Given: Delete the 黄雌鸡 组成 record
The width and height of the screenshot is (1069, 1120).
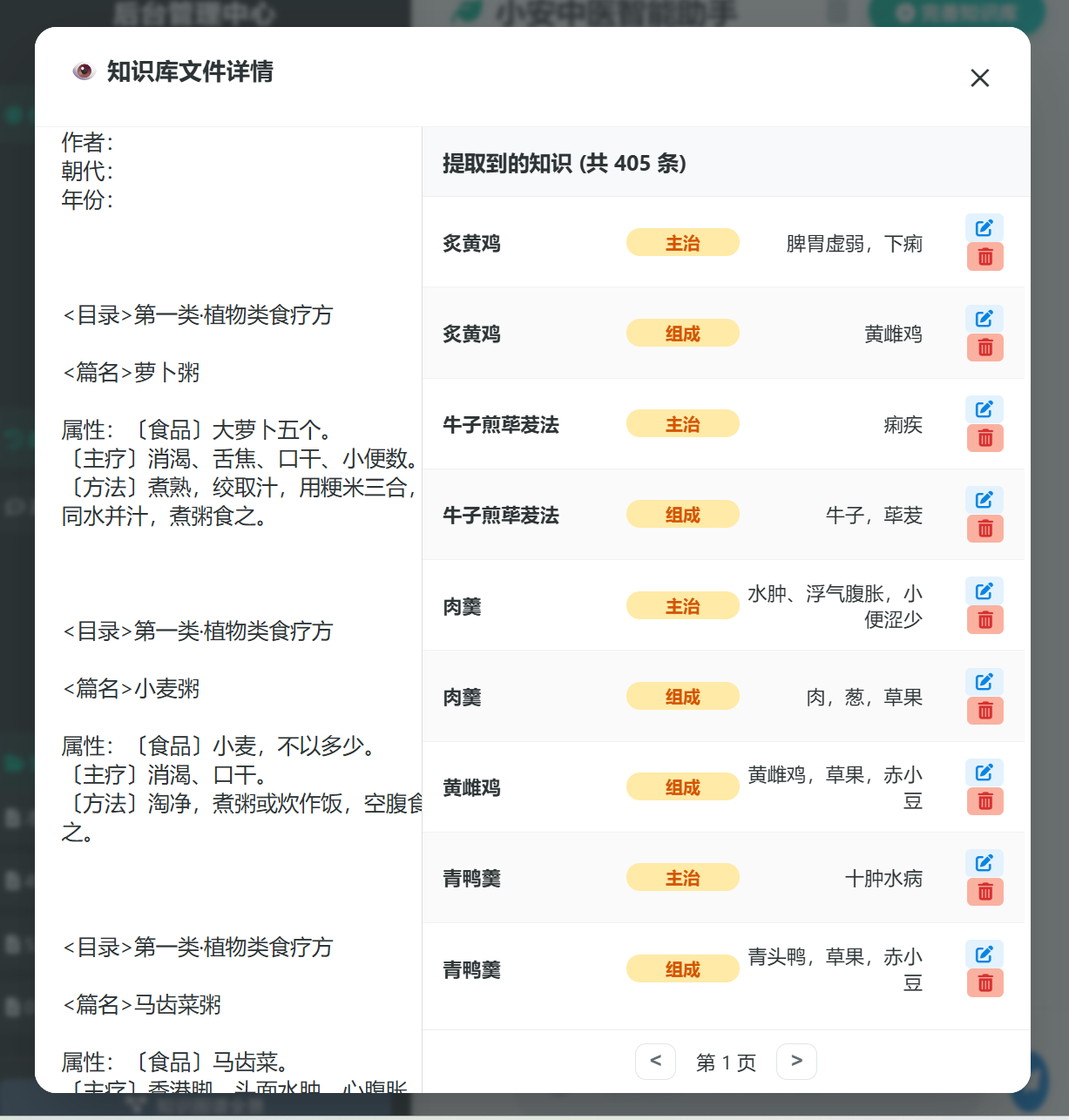Looking at the screenshot, I should tap(984, 801).
